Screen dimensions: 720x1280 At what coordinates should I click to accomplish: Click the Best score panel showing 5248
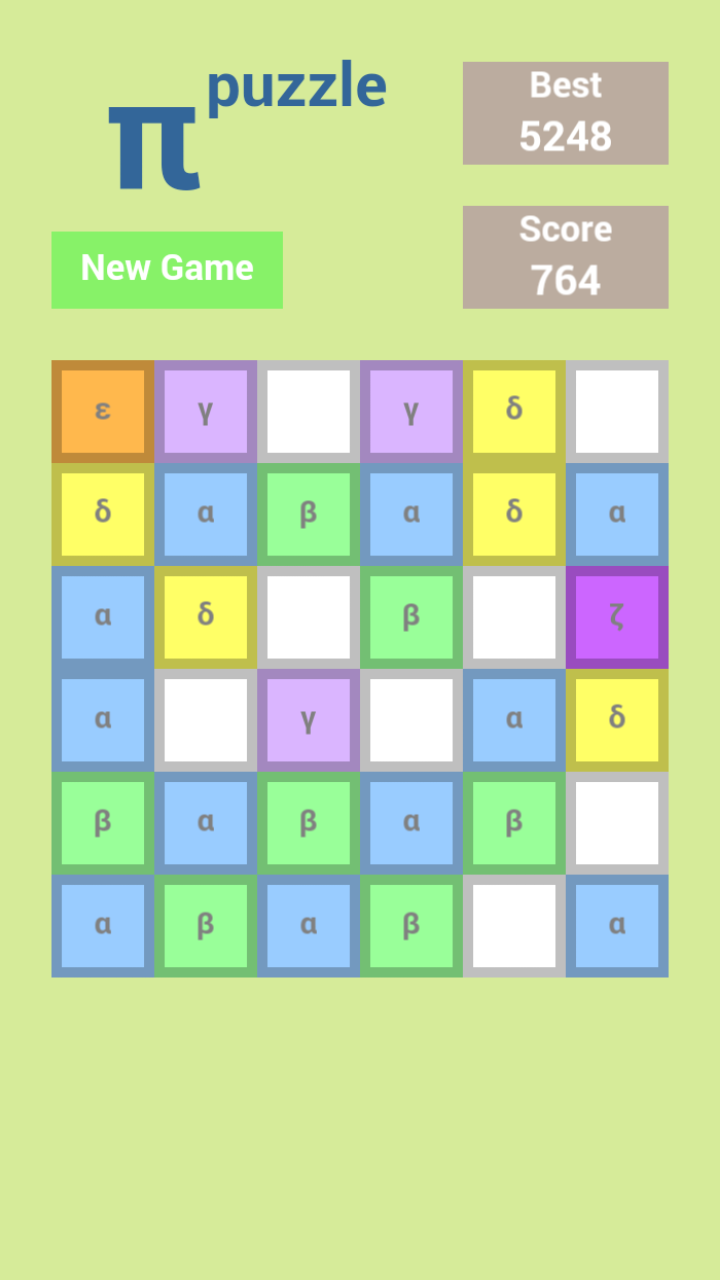pos(564,112)
